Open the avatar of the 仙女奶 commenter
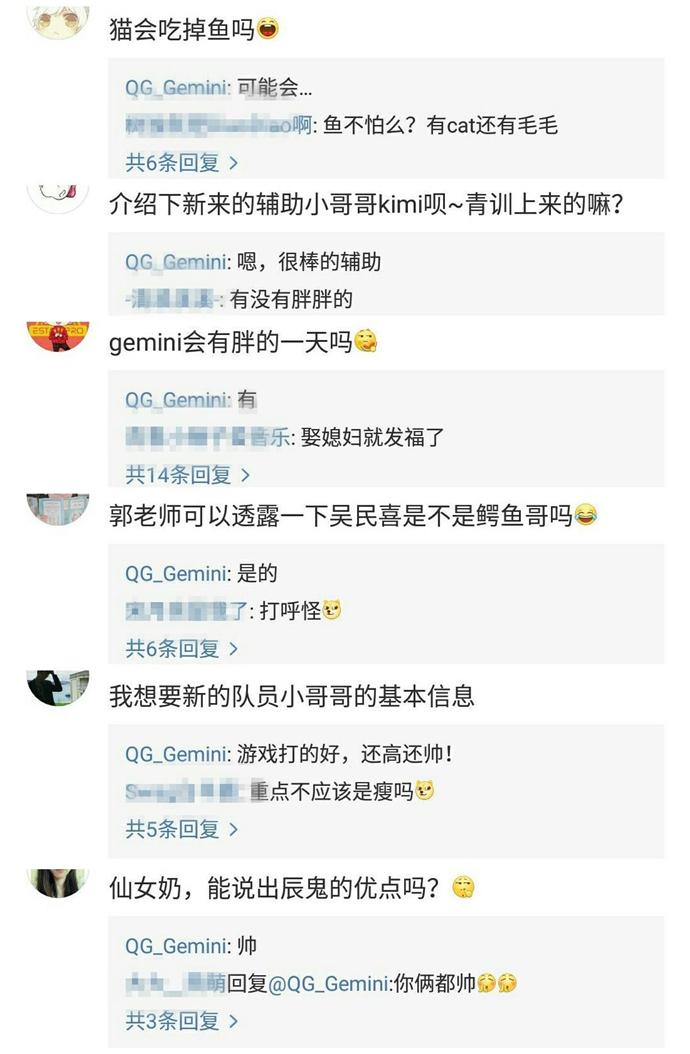 (58, 882)
